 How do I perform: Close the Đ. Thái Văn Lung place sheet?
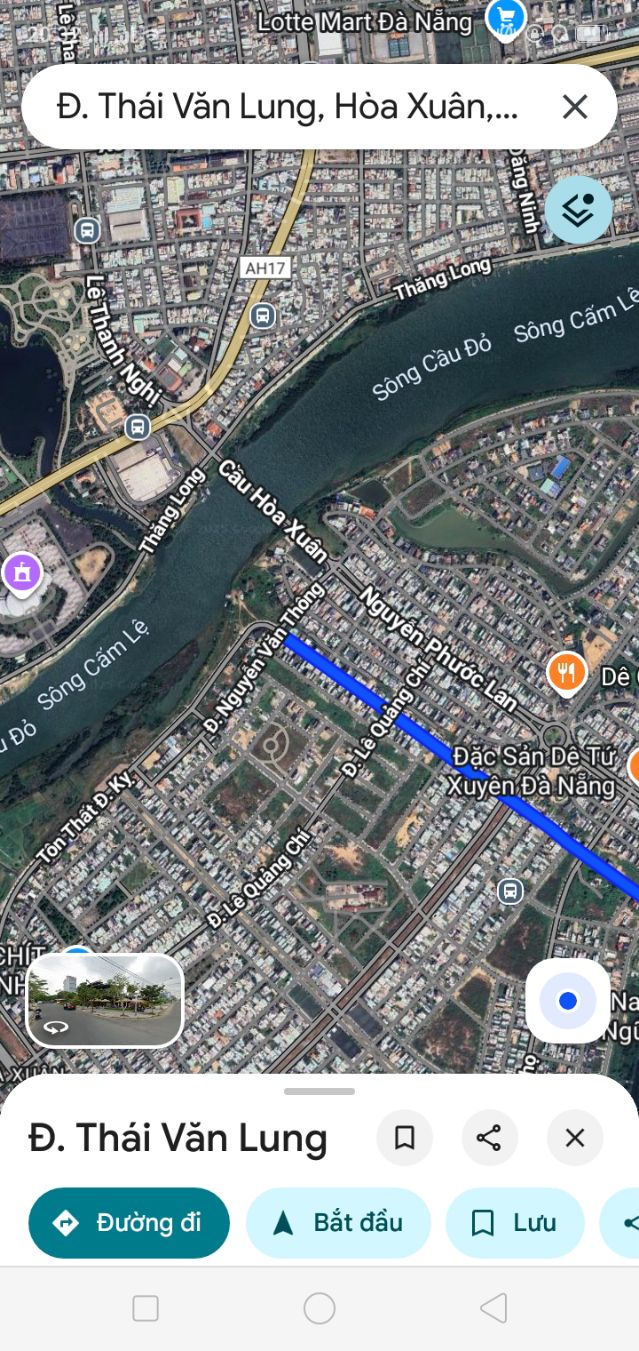(574, 1138)
